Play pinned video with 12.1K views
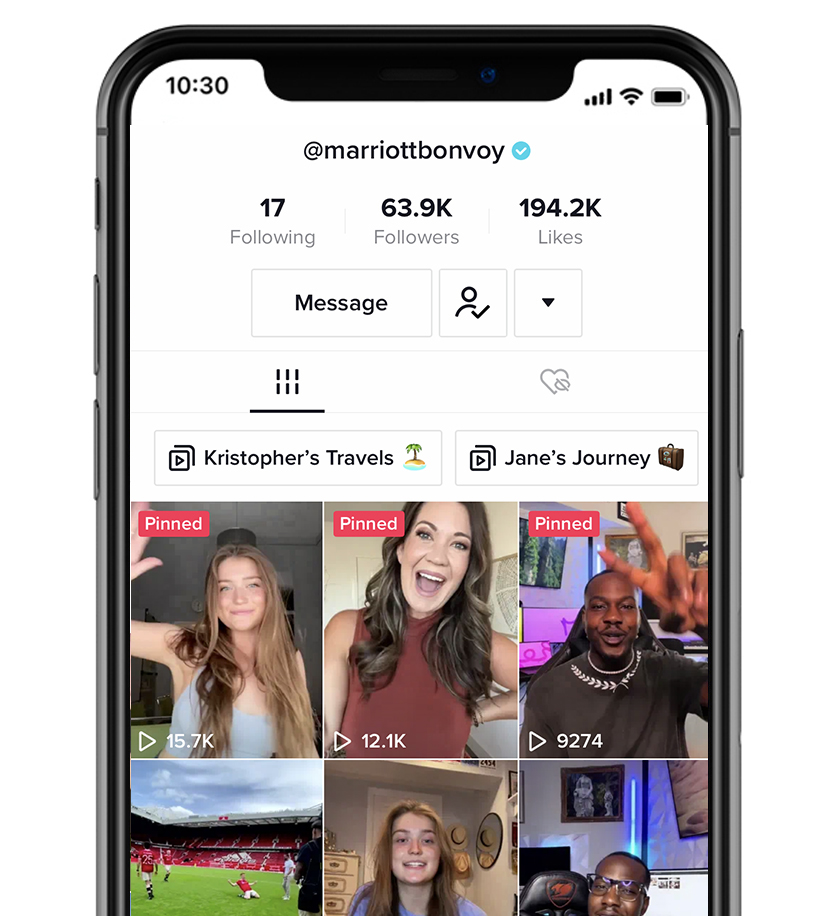 click(x=420, y=630)
